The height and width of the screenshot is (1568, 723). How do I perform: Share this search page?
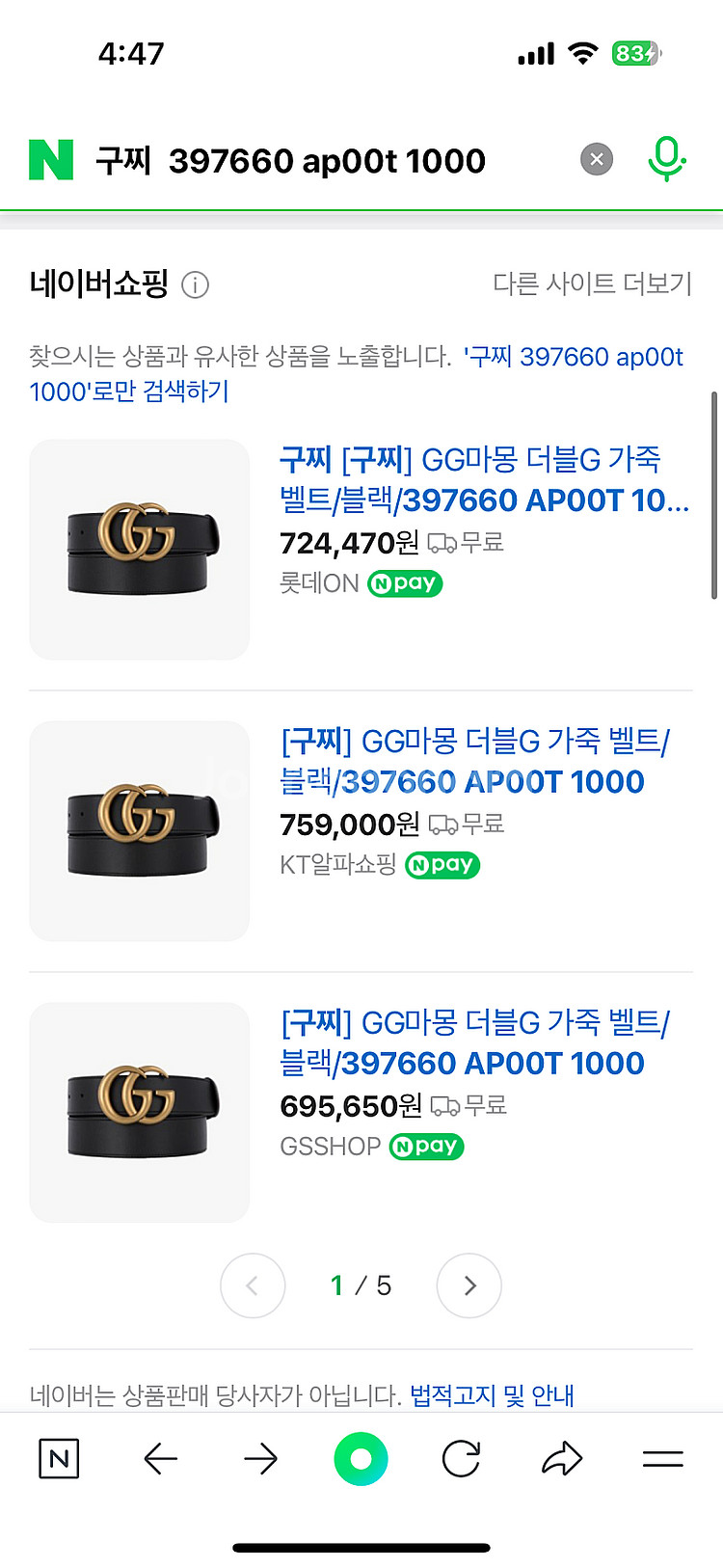click(562, 1459)
